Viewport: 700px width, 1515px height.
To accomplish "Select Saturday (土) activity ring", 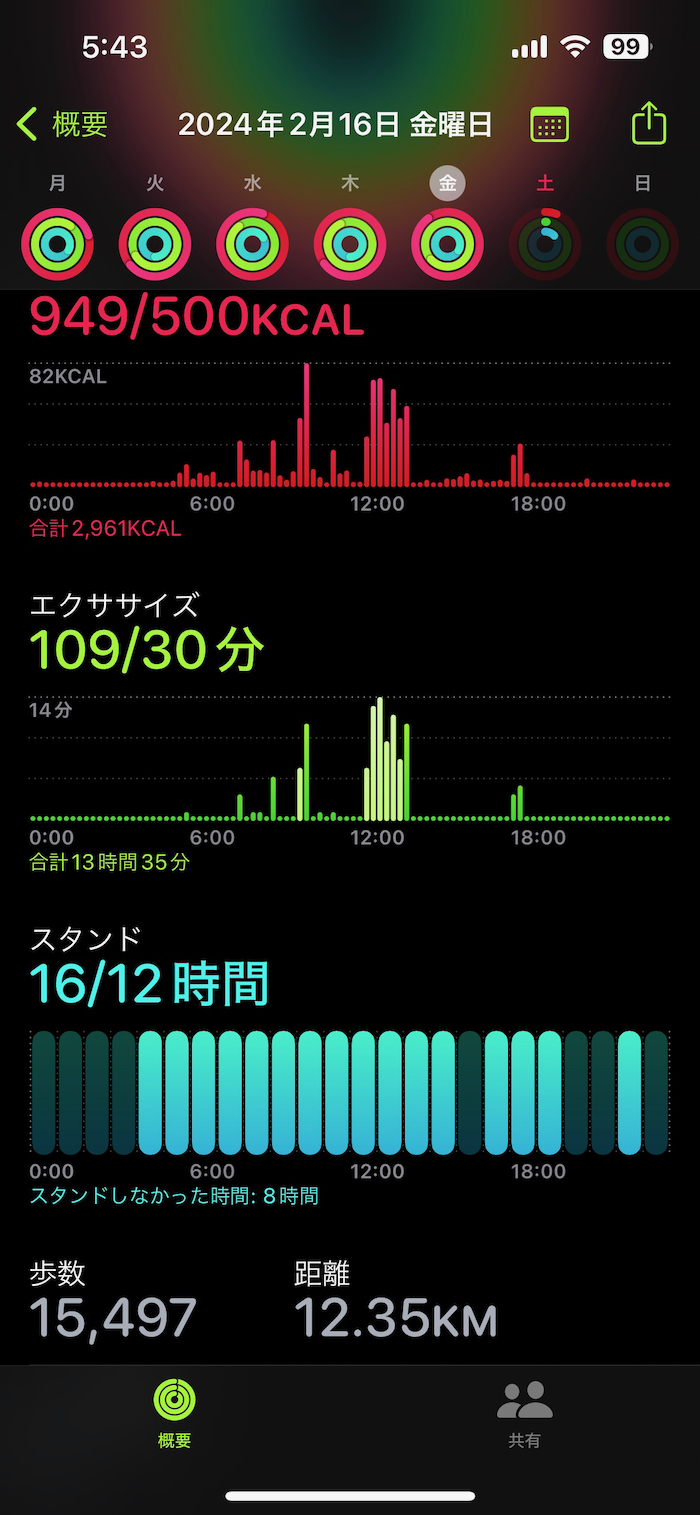I will (x=545, y=243).
